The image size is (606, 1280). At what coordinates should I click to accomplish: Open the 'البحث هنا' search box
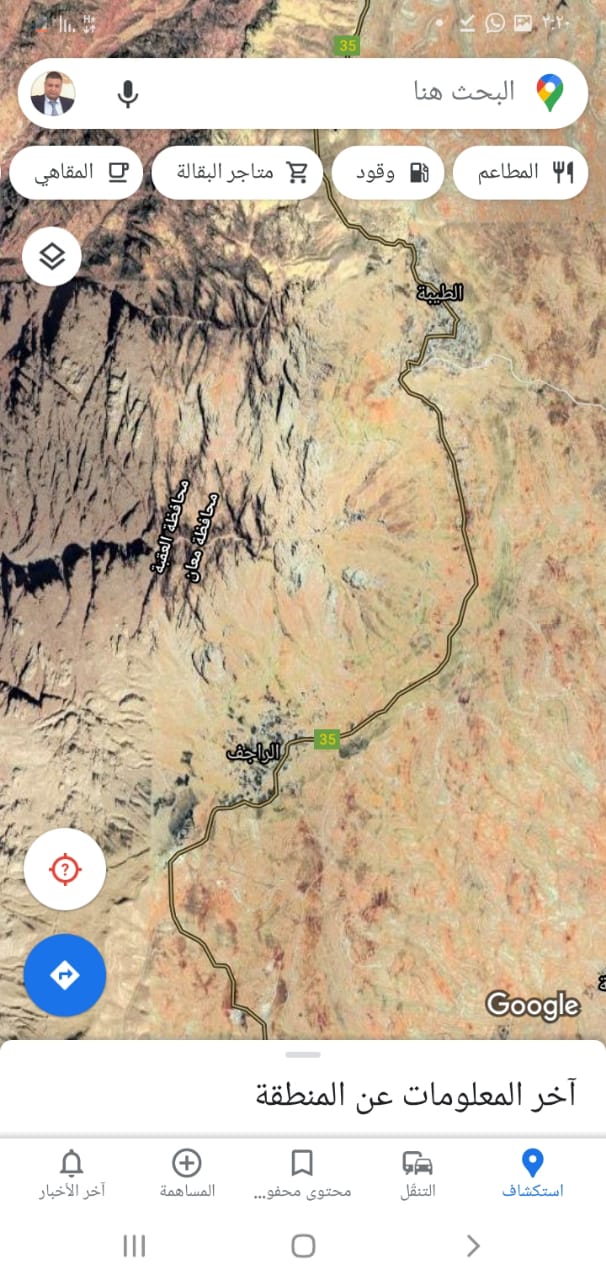340,93
